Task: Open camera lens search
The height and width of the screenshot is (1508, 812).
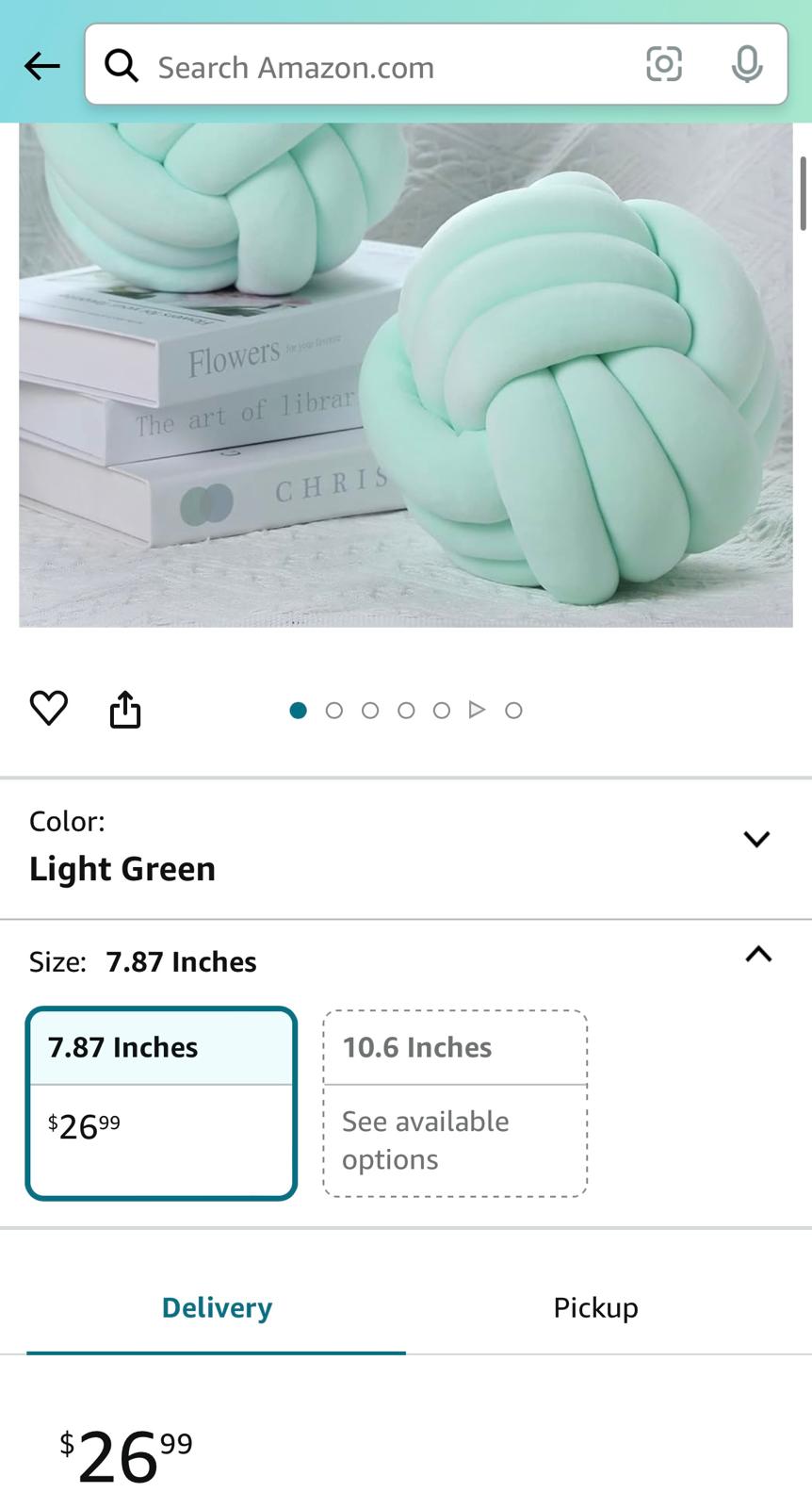Action: [663, 65]
